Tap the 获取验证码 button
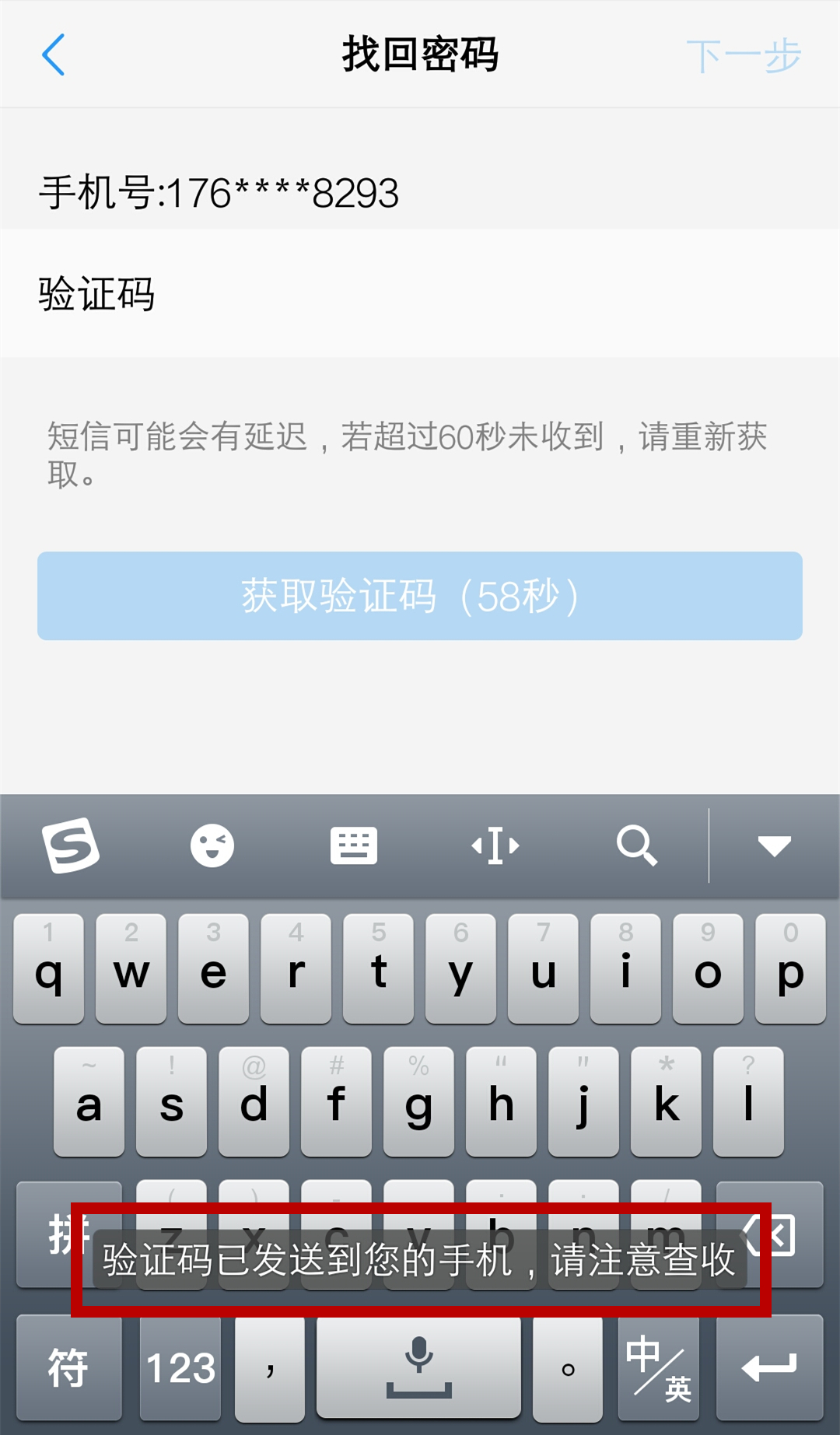Screen dimensions: 840x1435 pos(420,596)
